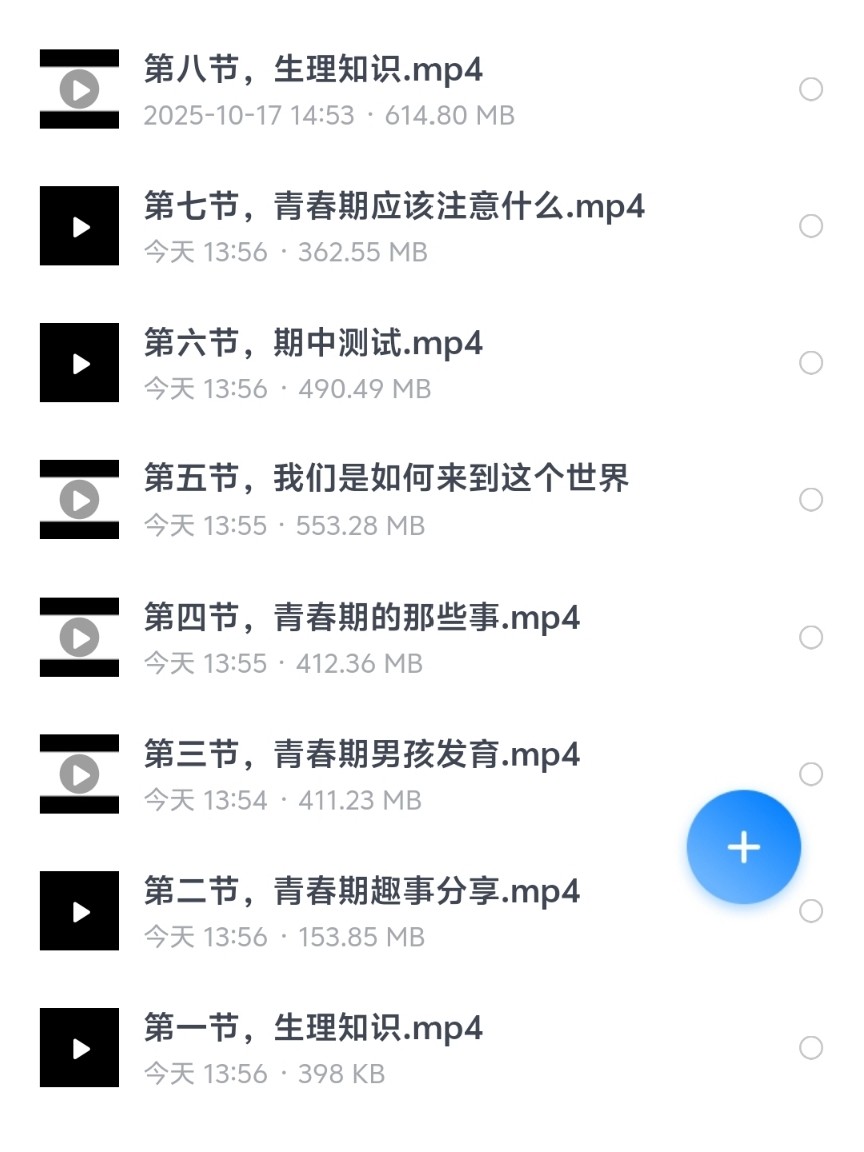
Task: Open 第七节，青春期应该注意什么.mp4
Action: coord(394,207)
